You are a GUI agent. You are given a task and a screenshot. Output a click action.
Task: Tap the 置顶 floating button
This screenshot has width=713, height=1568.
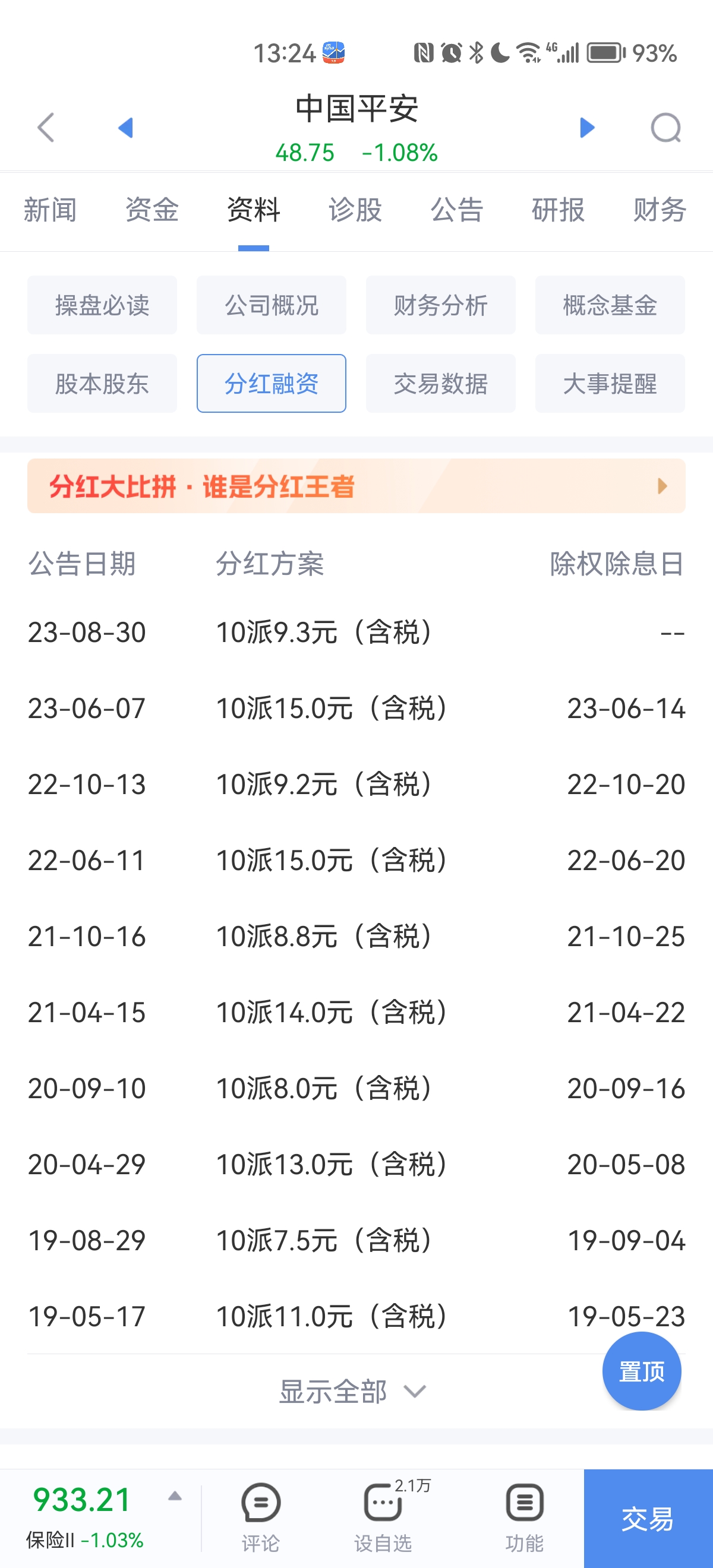pyautogui.click(x=642, y=1371)
